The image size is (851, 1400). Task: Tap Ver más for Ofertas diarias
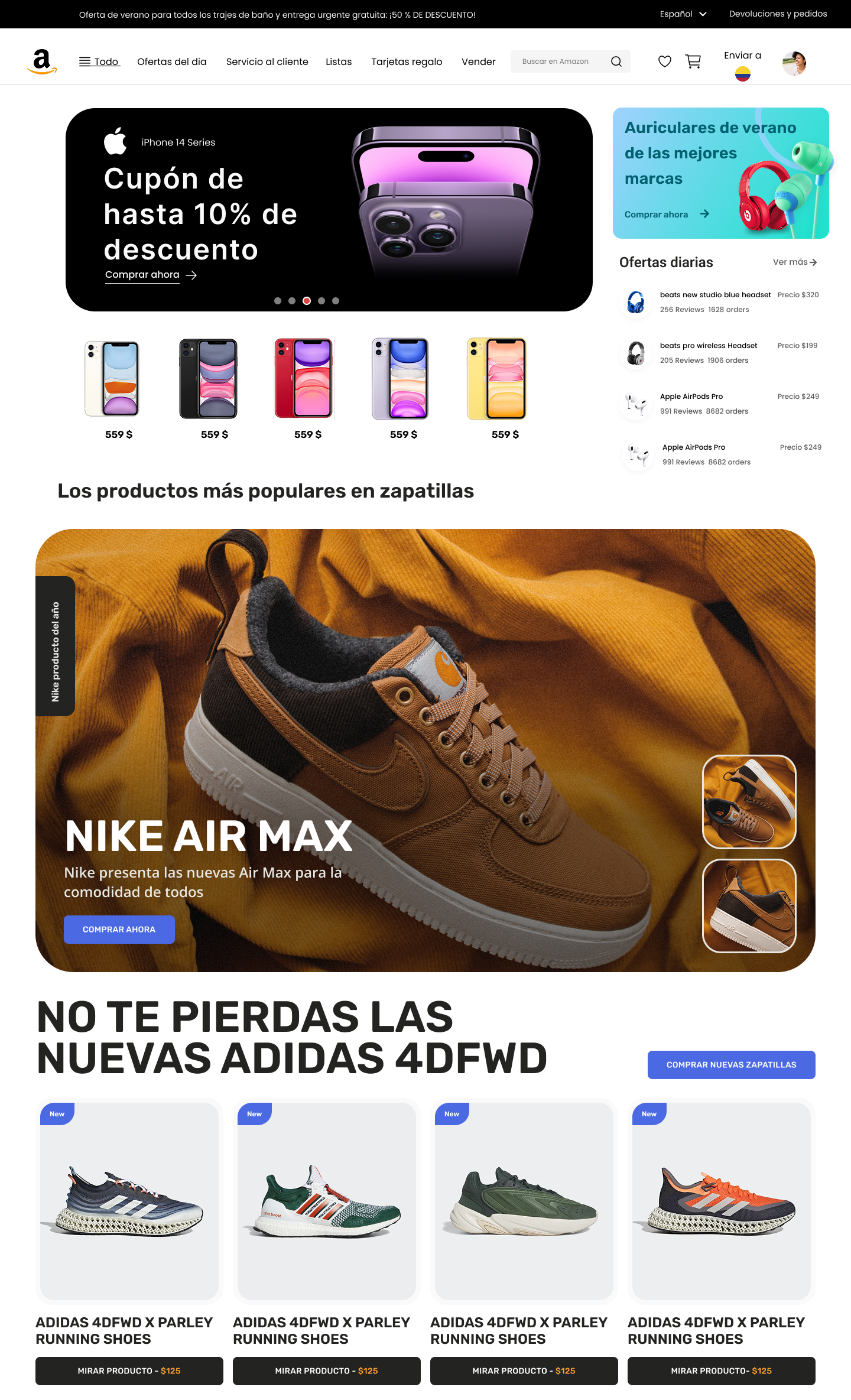(x=794, y=262)
